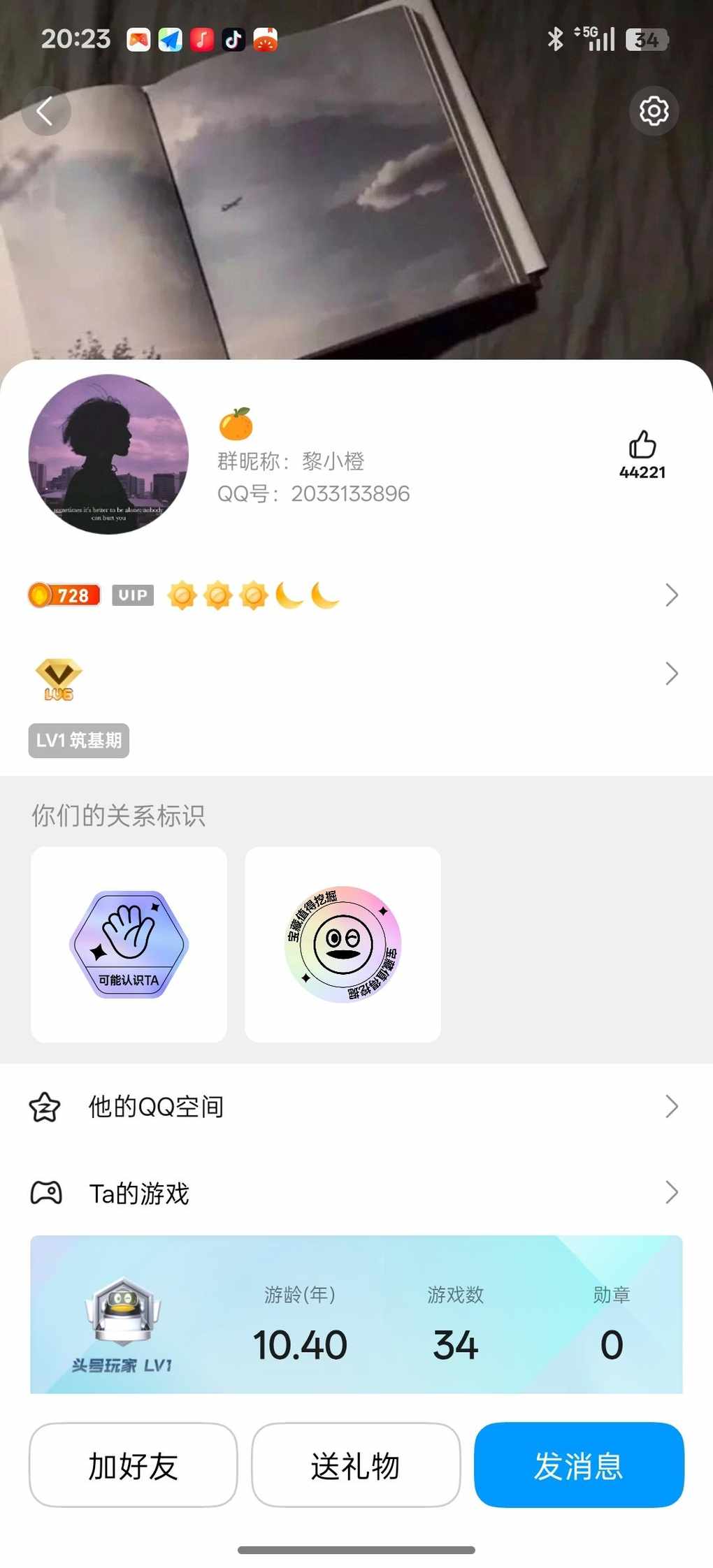This screenshot has height=1568, width=713.
Task: View the profile avatar picture
Action: click(108, 454)
